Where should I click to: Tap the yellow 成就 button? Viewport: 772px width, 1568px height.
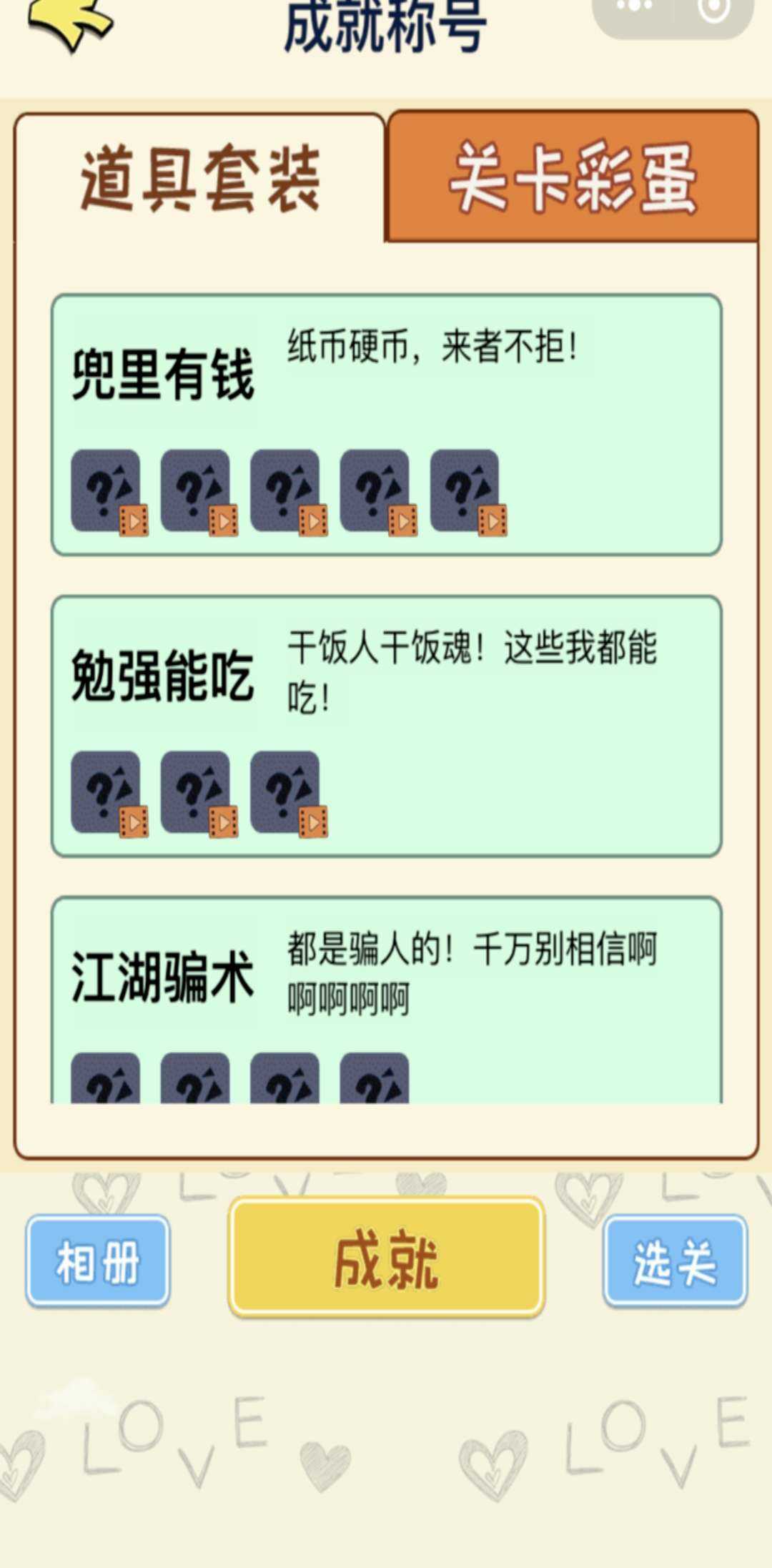tap(387, 1258)
